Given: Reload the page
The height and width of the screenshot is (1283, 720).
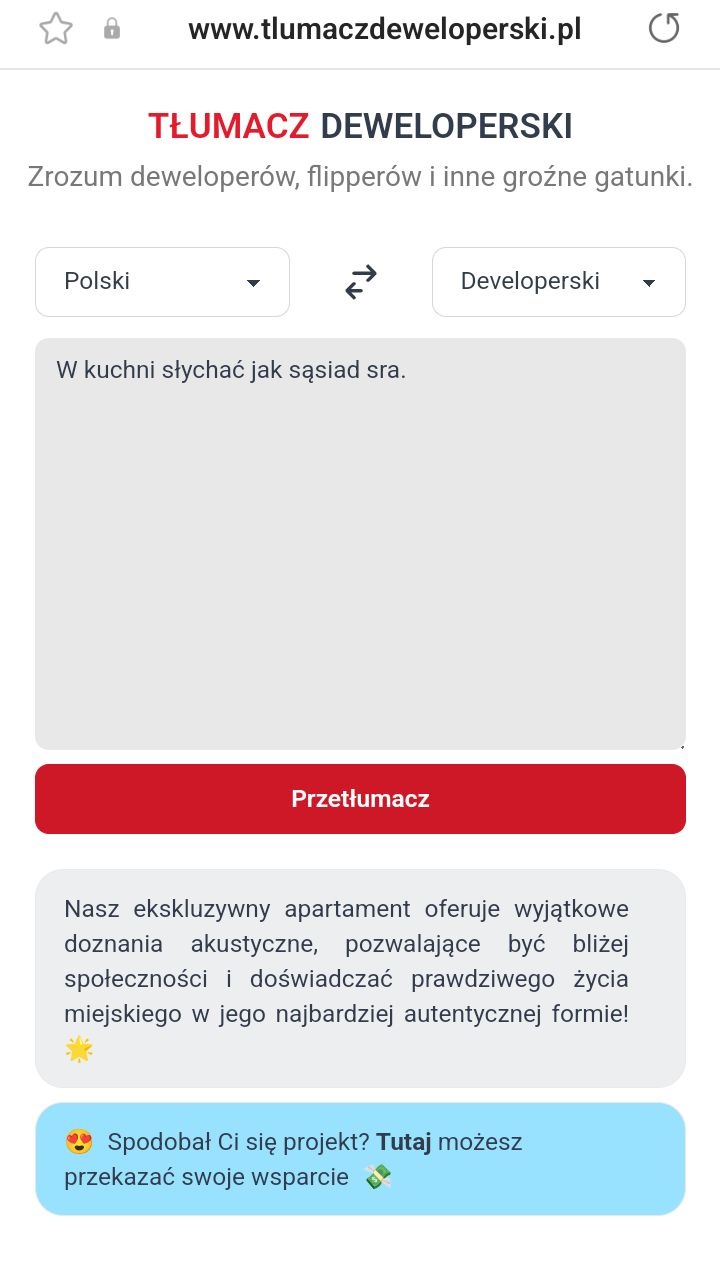Looking at the screenshot, I should (x=664, y=29).
